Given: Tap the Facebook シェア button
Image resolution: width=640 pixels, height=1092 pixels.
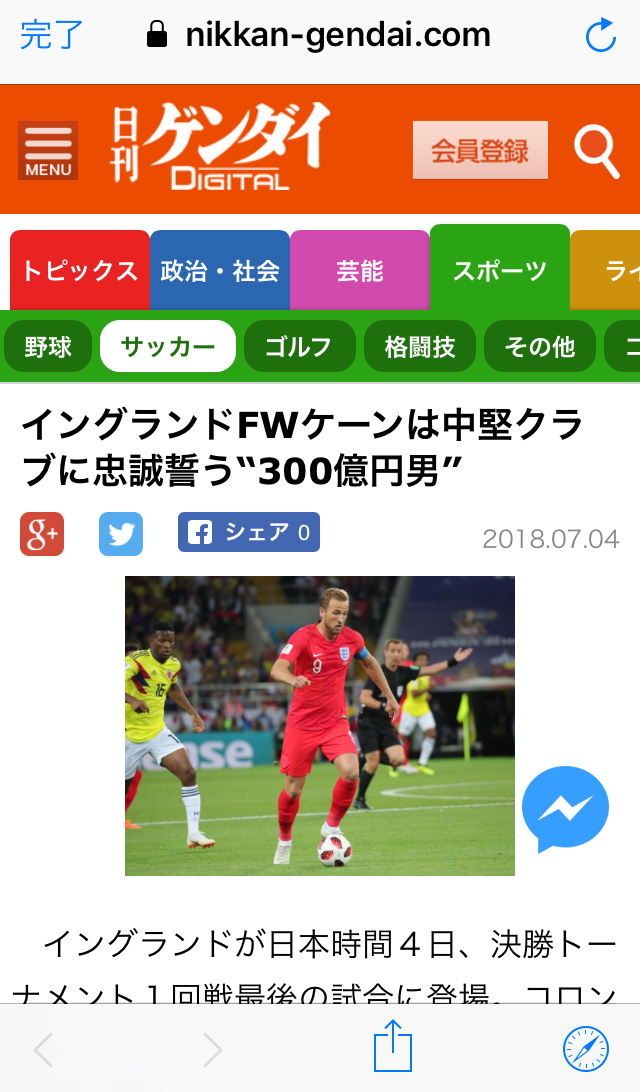Looking at the screenshot, I should 249,532.
